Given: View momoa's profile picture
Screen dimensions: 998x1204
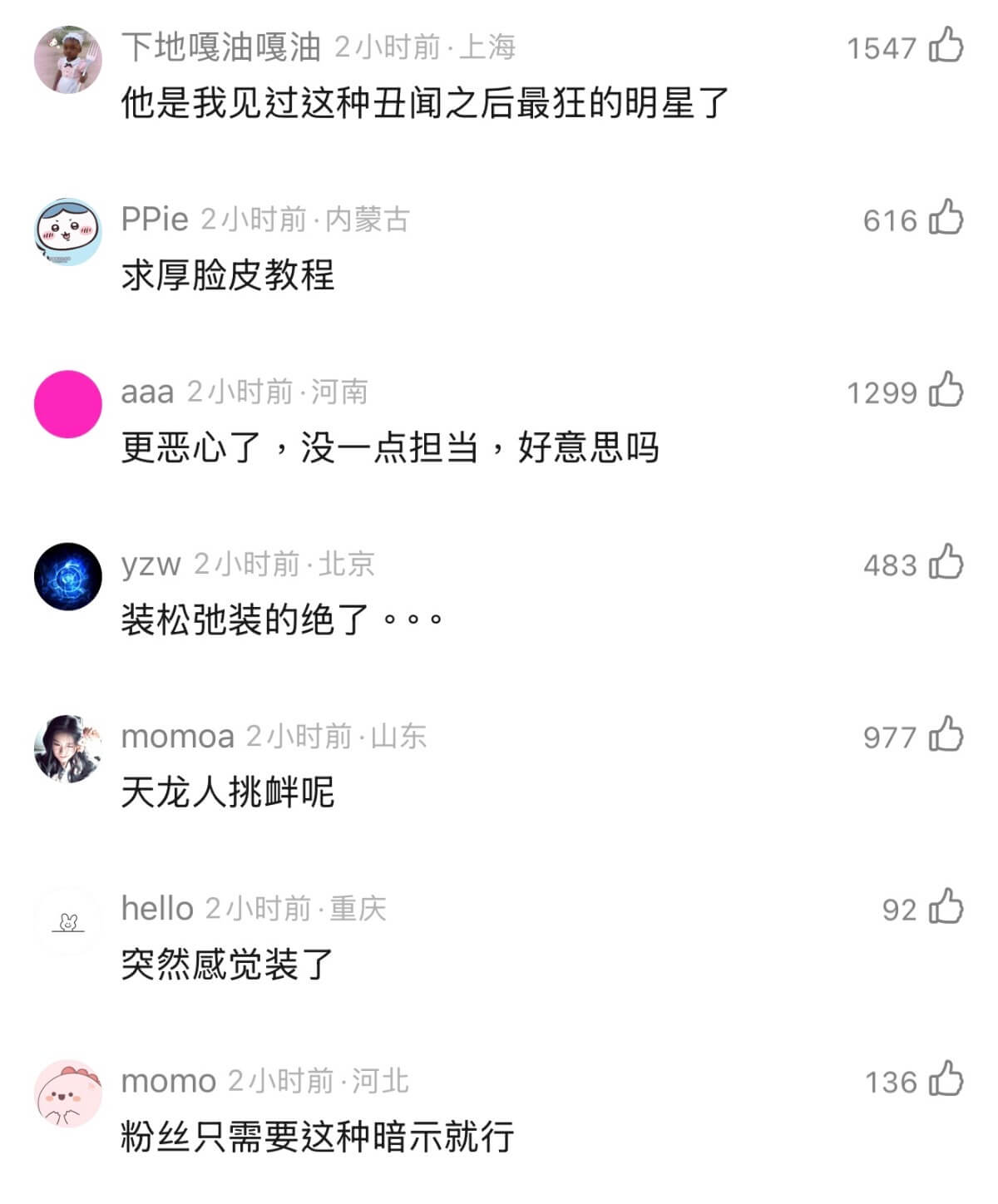Looking at the screenshot, I should (x=67, y=748).
